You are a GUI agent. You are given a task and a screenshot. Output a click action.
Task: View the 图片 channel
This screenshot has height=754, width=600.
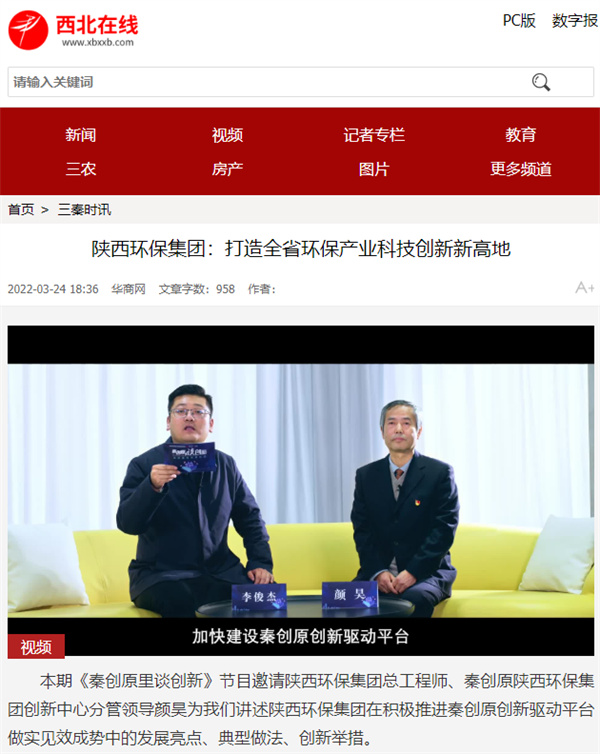point(374,169)
